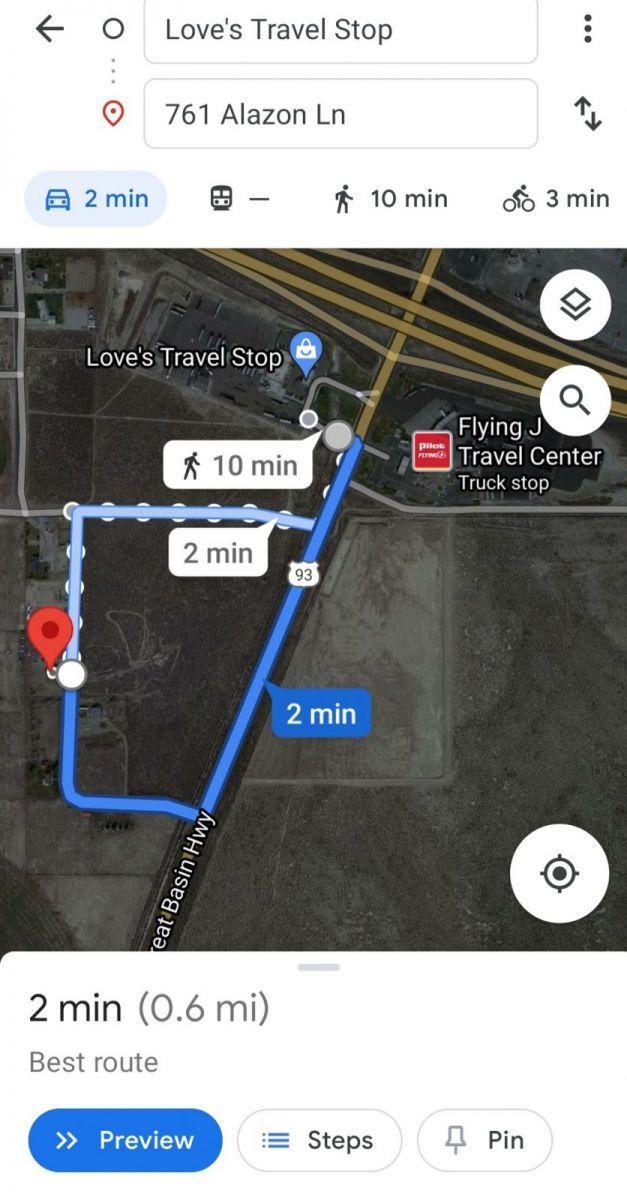Viewport: 627px width, 1200px height.
Task: Select the alternate gray 2 min route label
Action: tap(217, 553)
